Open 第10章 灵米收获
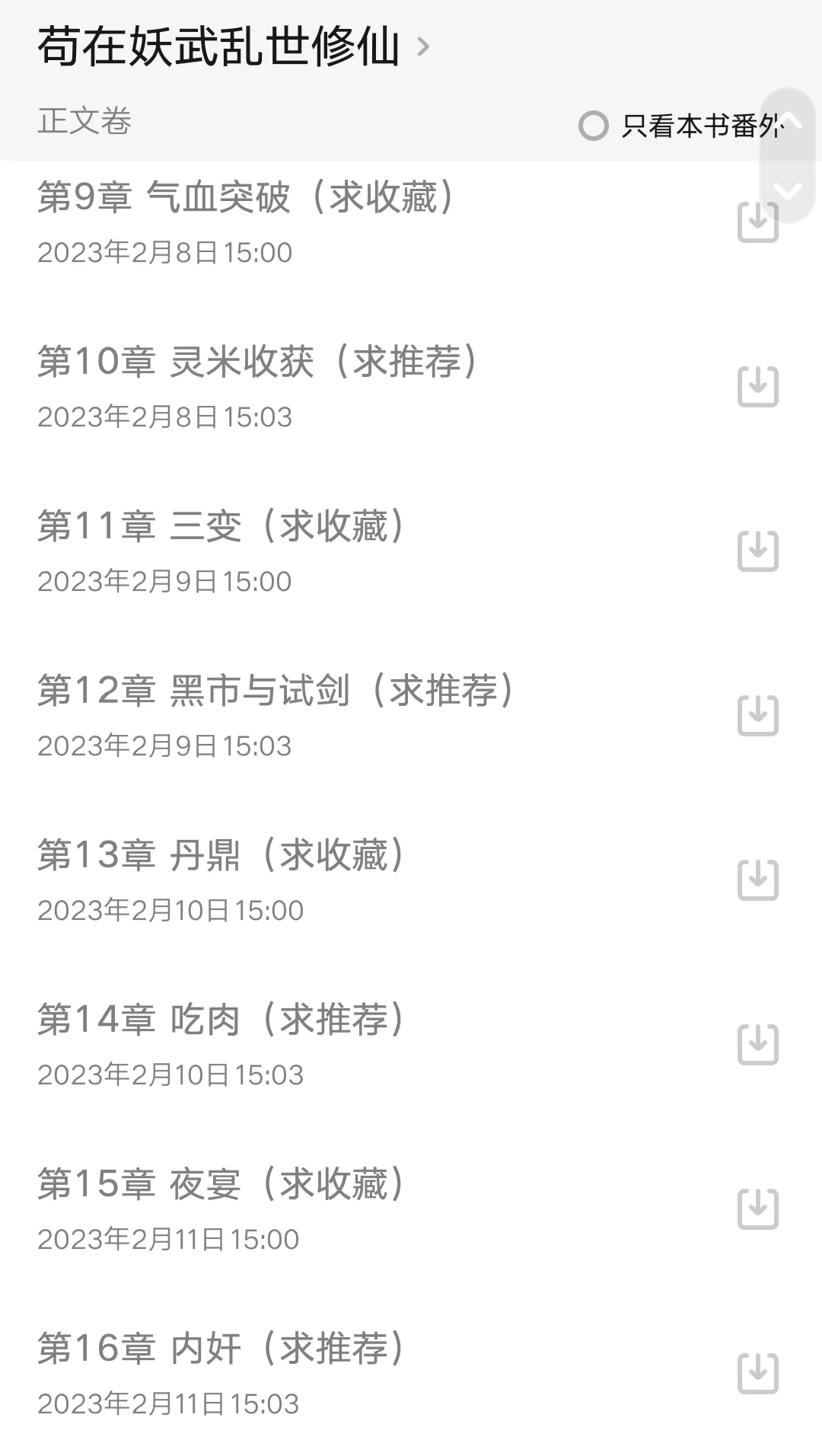The width and height of the screenshot is (822, 1456). coord(258,362)
